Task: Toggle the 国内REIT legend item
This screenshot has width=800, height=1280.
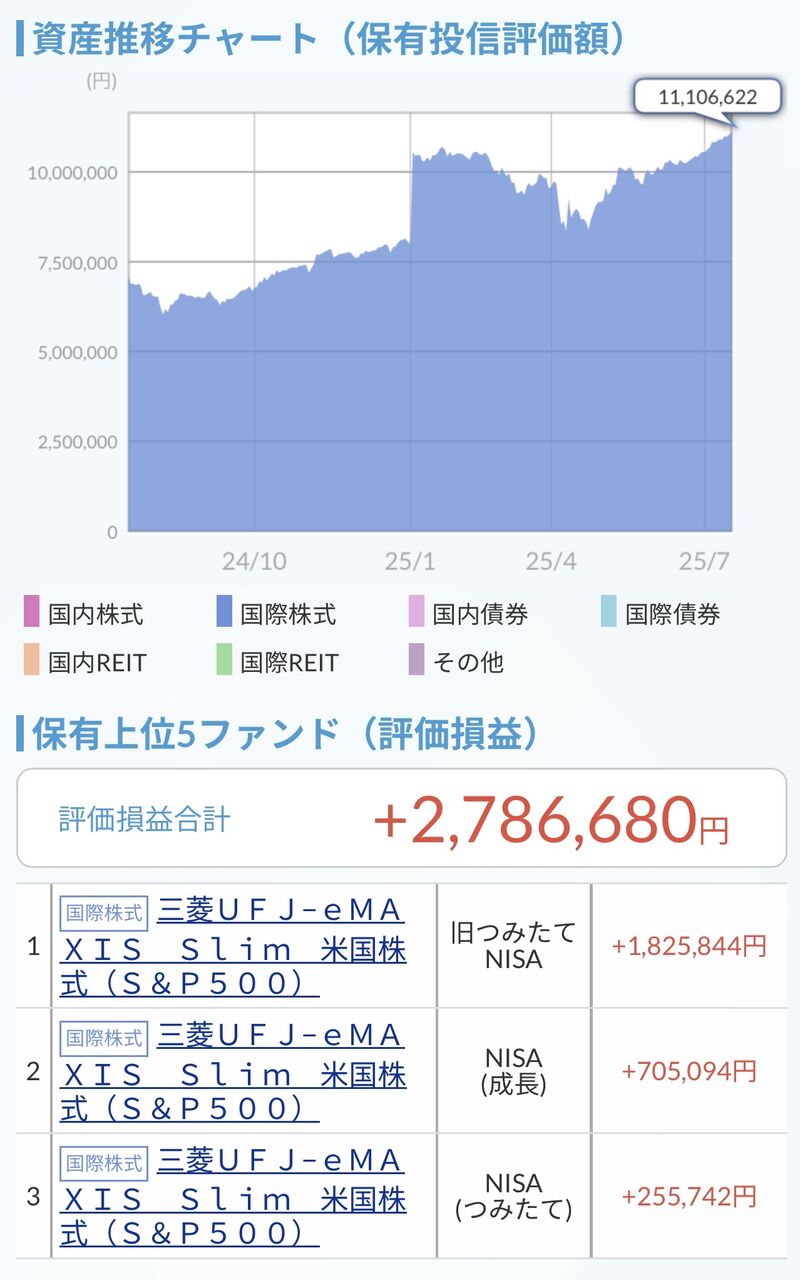Action: [85, 661]
